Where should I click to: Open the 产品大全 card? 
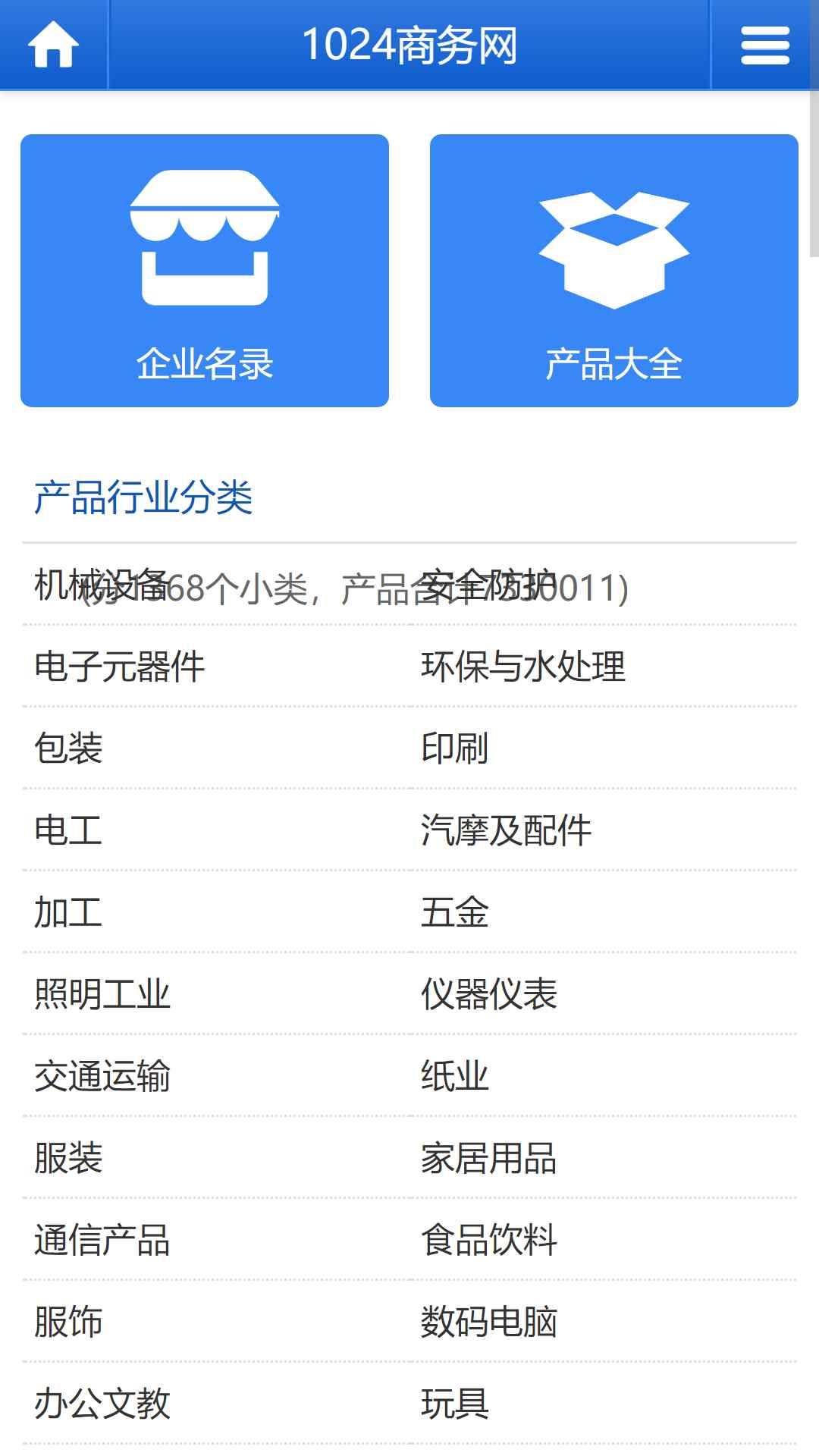(x=614, y=271)
